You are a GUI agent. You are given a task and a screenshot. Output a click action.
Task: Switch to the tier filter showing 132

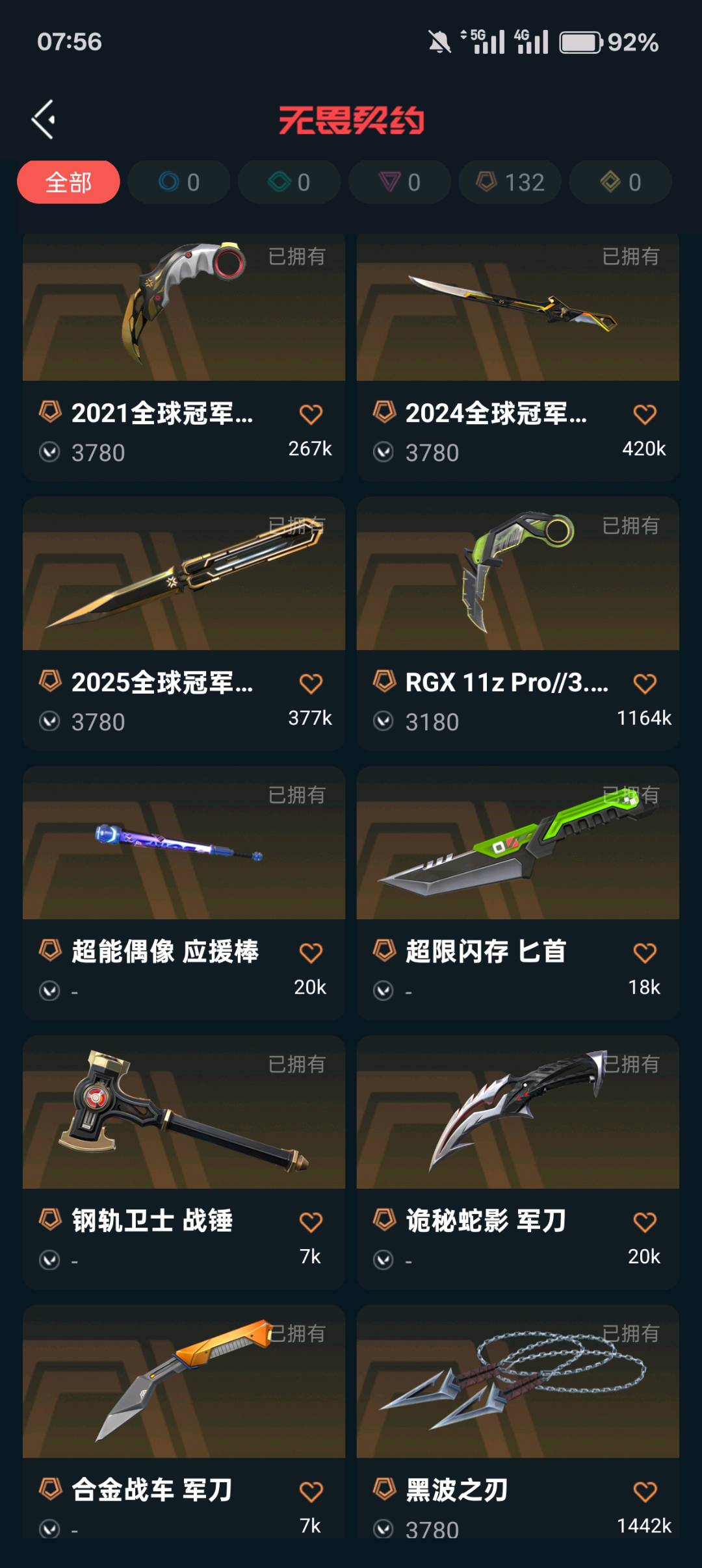point(510,182)
